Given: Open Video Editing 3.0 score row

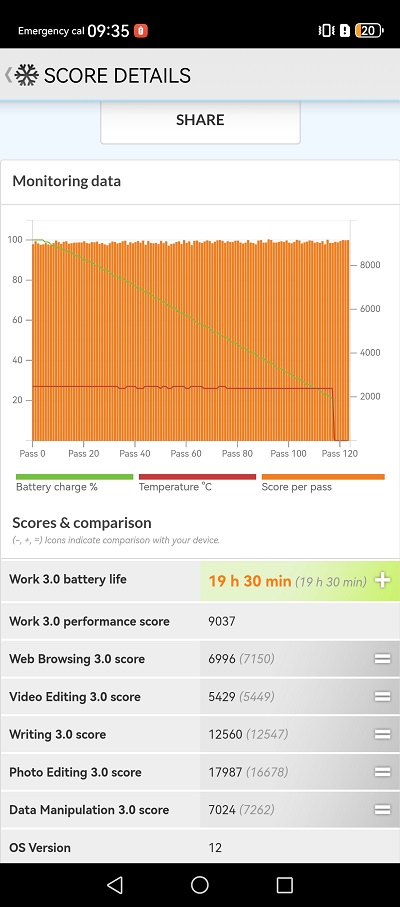Looking at the screenshot, I should coord(200,696).
